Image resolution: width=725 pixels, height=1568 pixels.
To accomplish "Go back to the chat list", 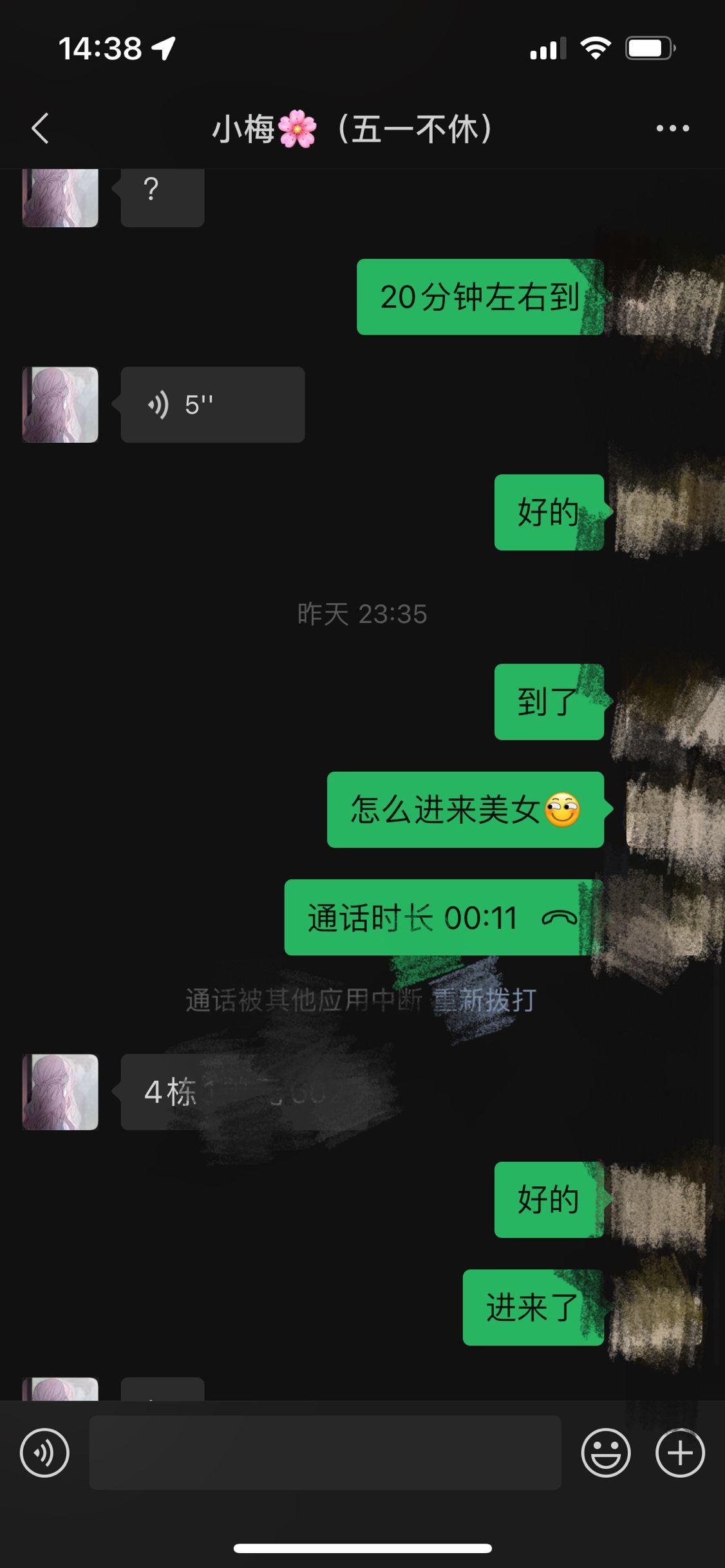I will [x=40, y=128].
